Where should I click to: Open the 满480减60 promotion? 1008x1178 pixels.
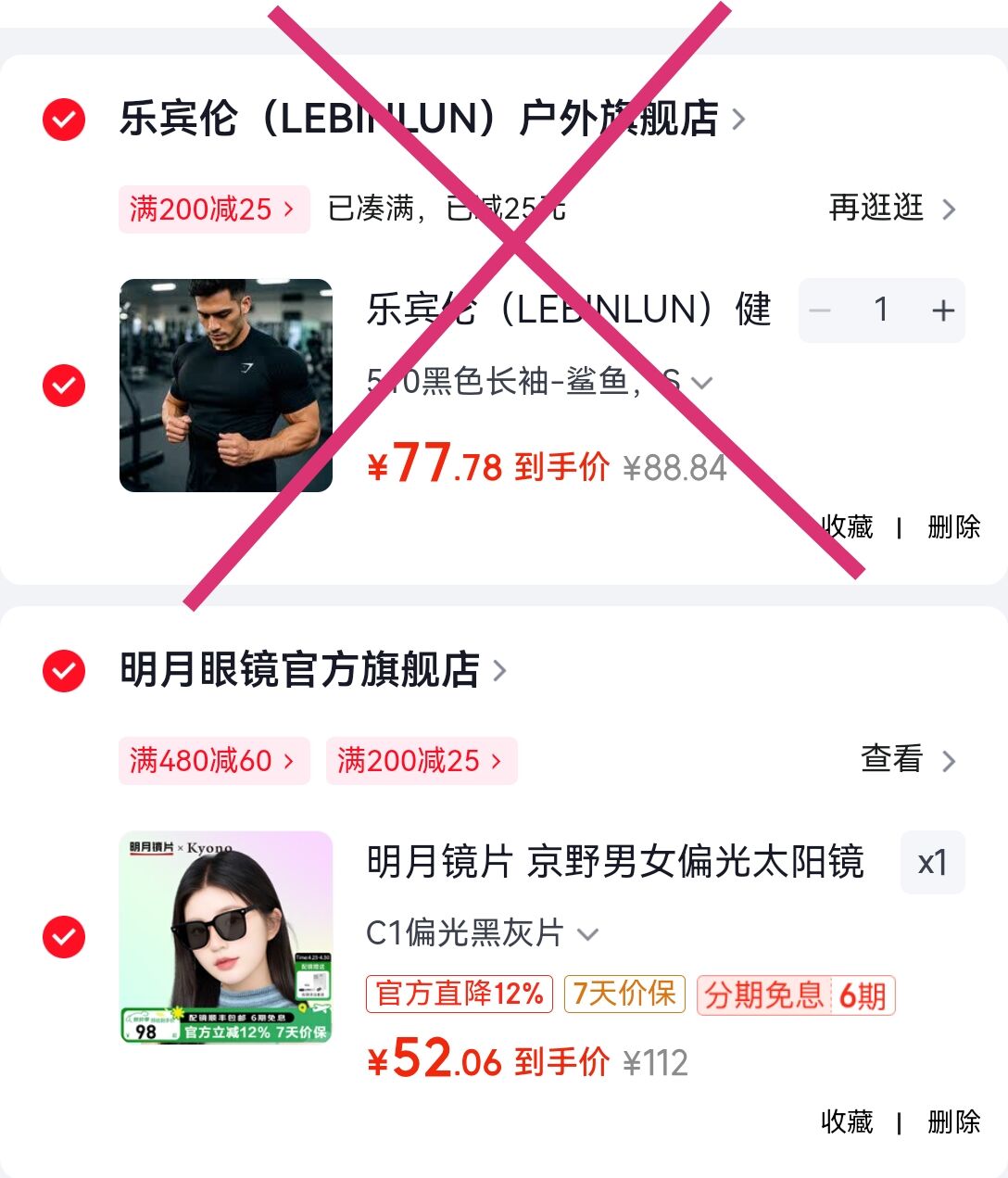pyautogui.click(x=214, y=761)
